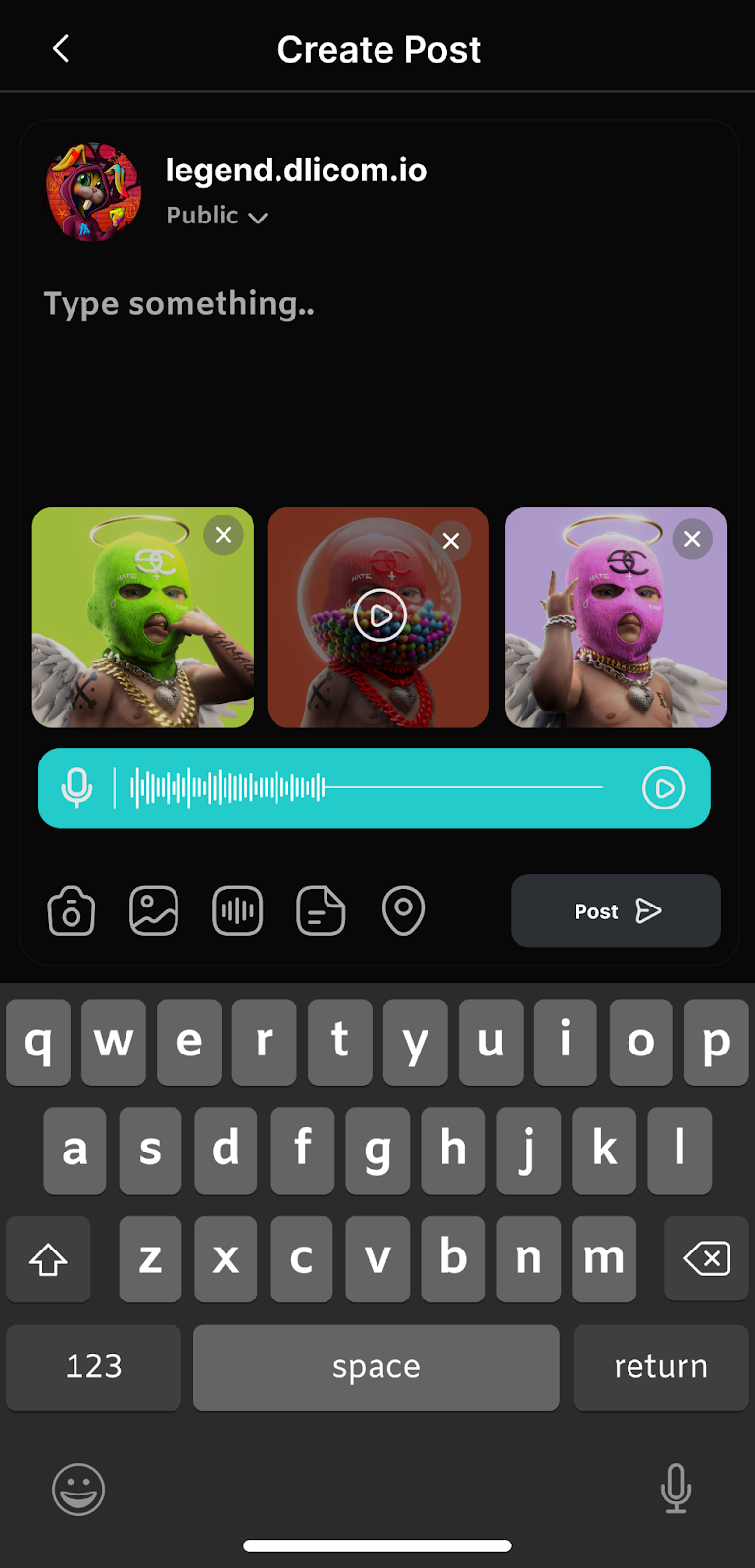755x1568 pixels.
Task: Go back from Create Post
Action: tap(61, 49)
